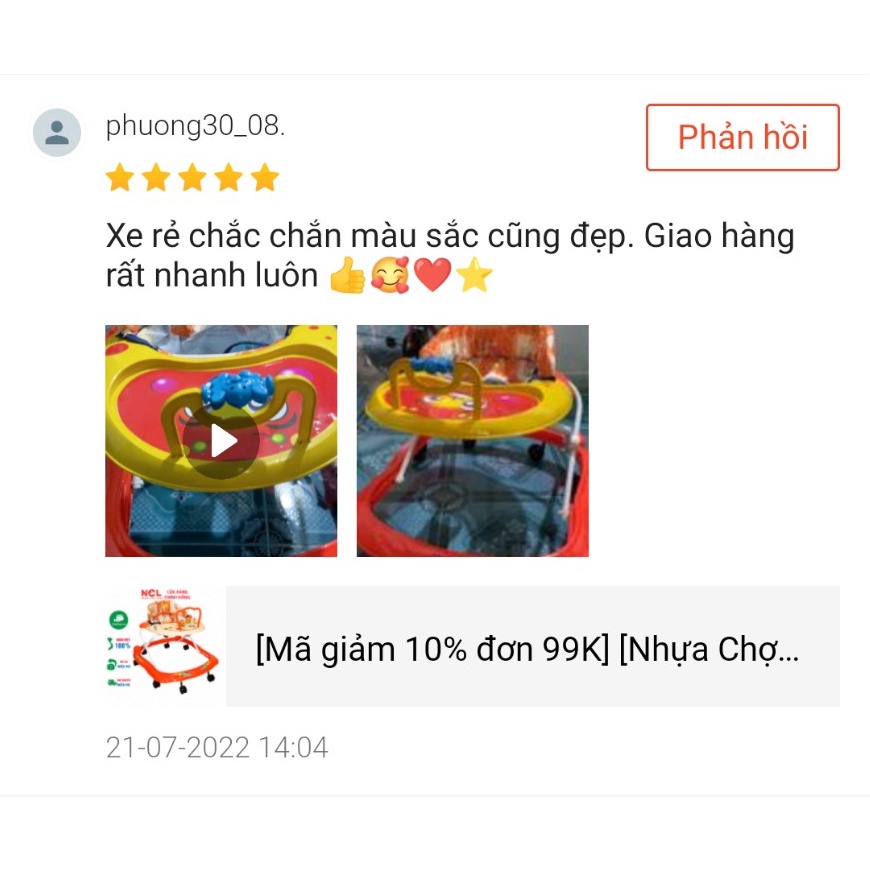Screen dimensions: 870x870
Task: Open the avatar of reviewer phuong30_08.
Action: click(57, 133)
